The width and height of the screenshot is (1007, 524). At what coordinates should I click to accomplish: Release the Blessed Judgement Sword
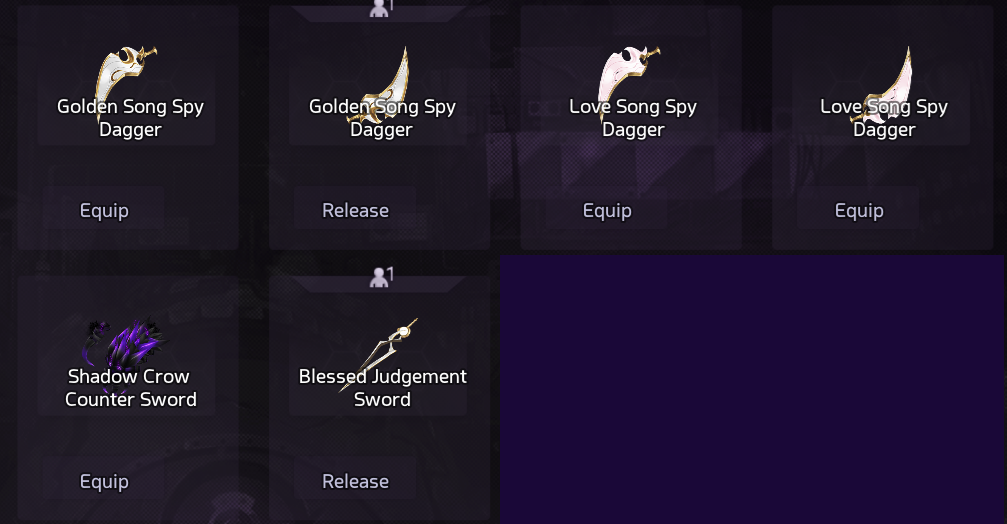(355, 481)
